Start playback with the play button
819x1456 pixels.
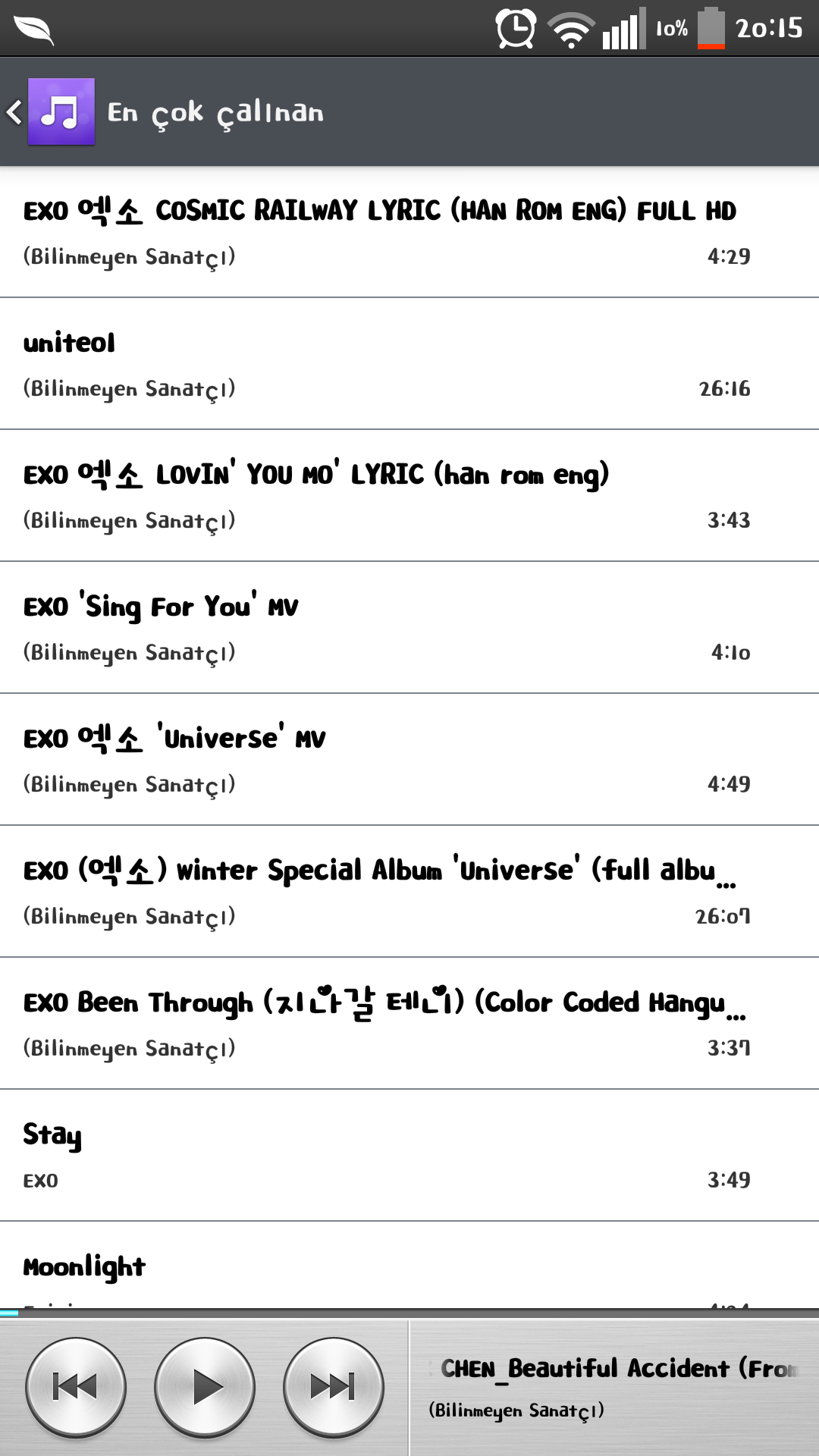click(205, 1387)
